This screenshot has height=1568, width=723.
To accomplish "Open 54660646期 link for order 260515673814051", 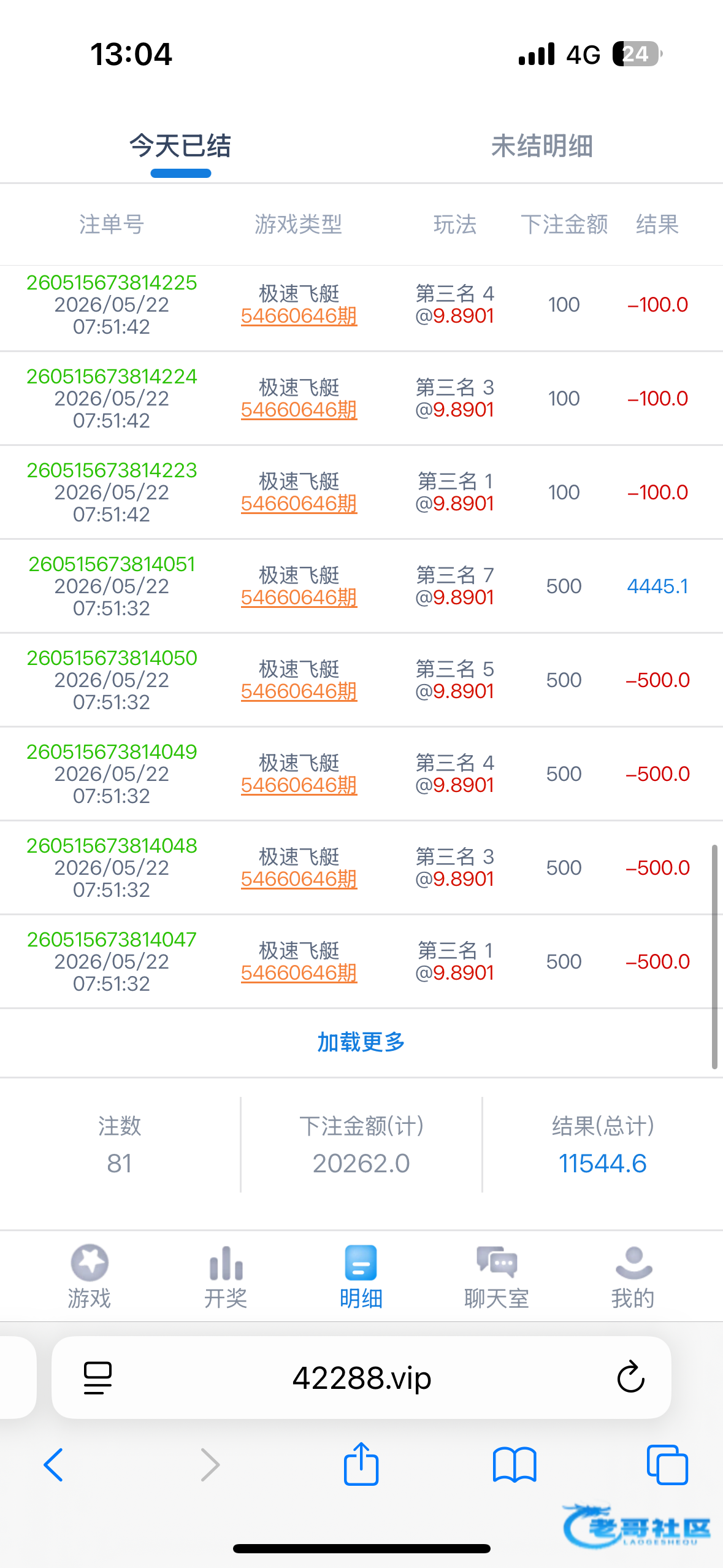I will (299, 598).
